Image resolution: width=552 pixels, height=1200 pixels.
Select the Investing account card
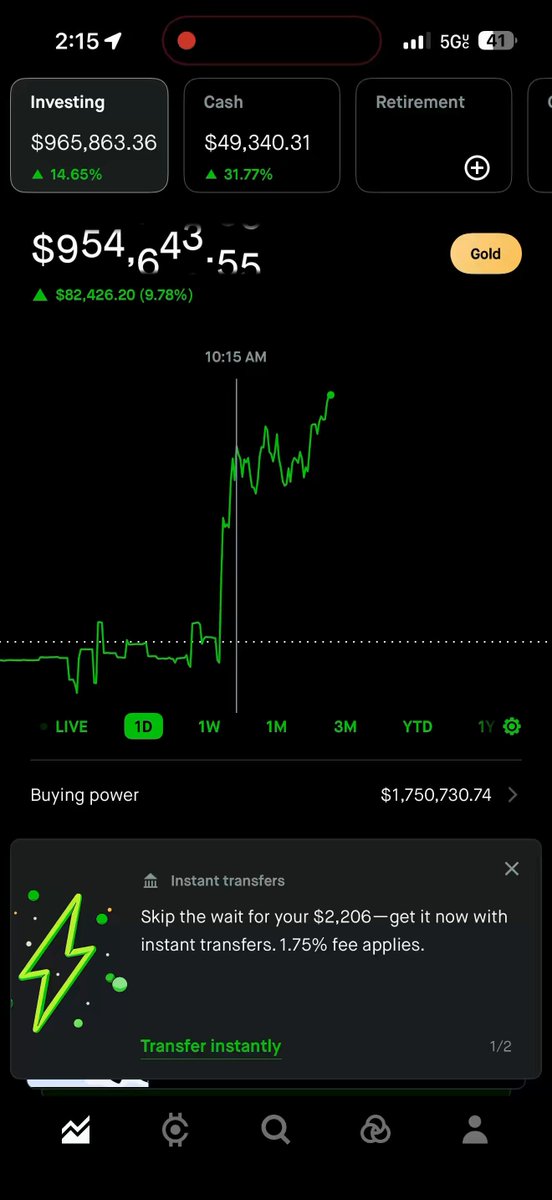[x=89, y=135]
